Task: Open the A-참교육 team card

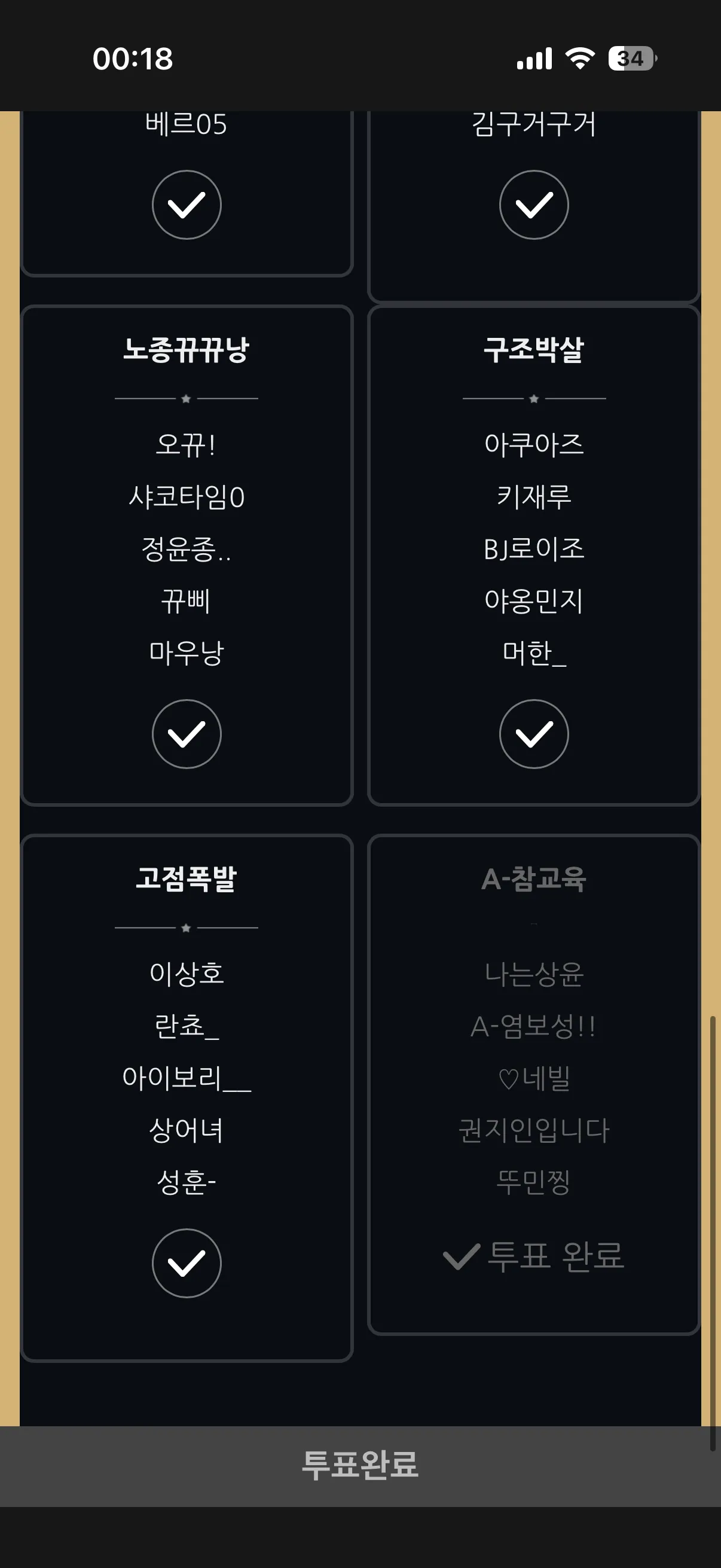Action: pyautogui.click(x=534, y=1085)
